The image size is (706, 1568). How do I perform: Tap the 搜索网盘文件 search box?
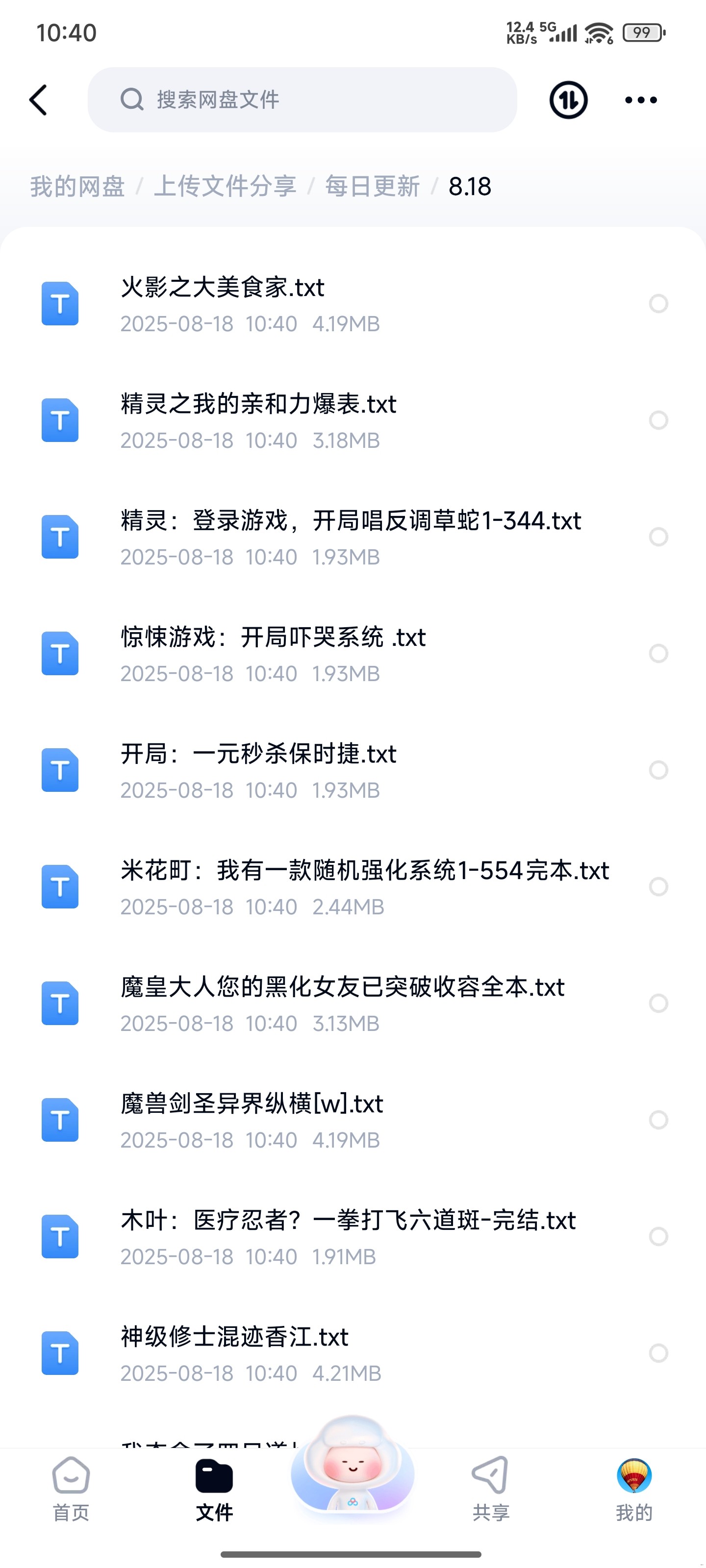pyautogui.click(x=302, y=100)
